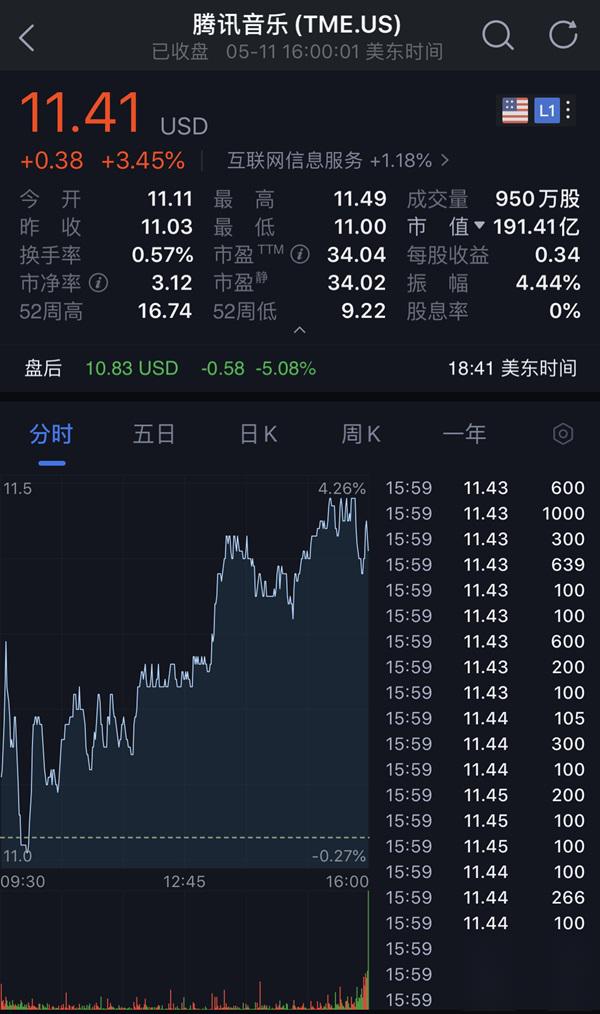Tap the info icon next to 市净率

[98, 283]
